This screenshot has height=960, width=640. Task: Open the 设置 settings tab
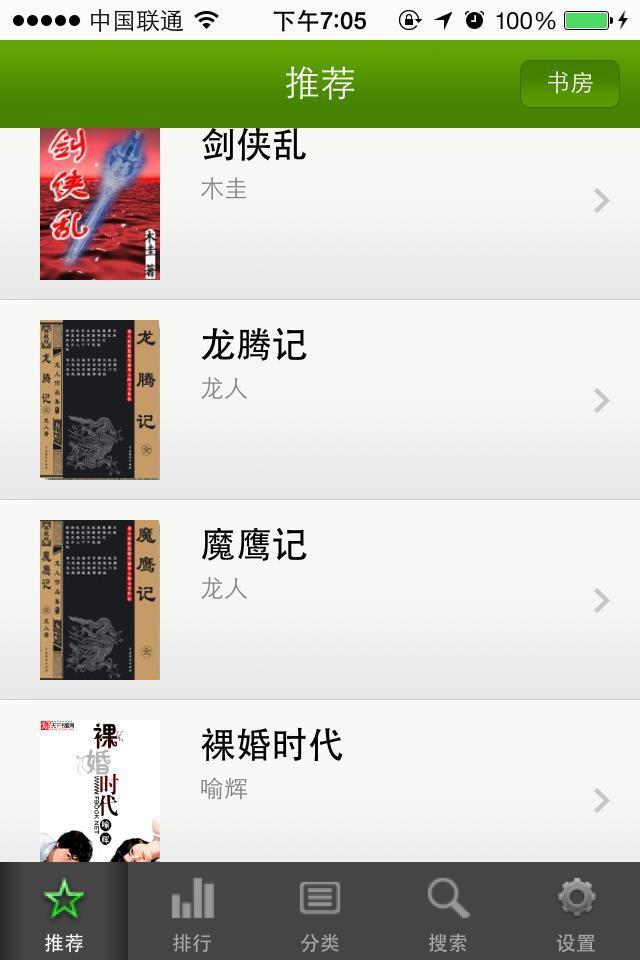pos(576,912)
